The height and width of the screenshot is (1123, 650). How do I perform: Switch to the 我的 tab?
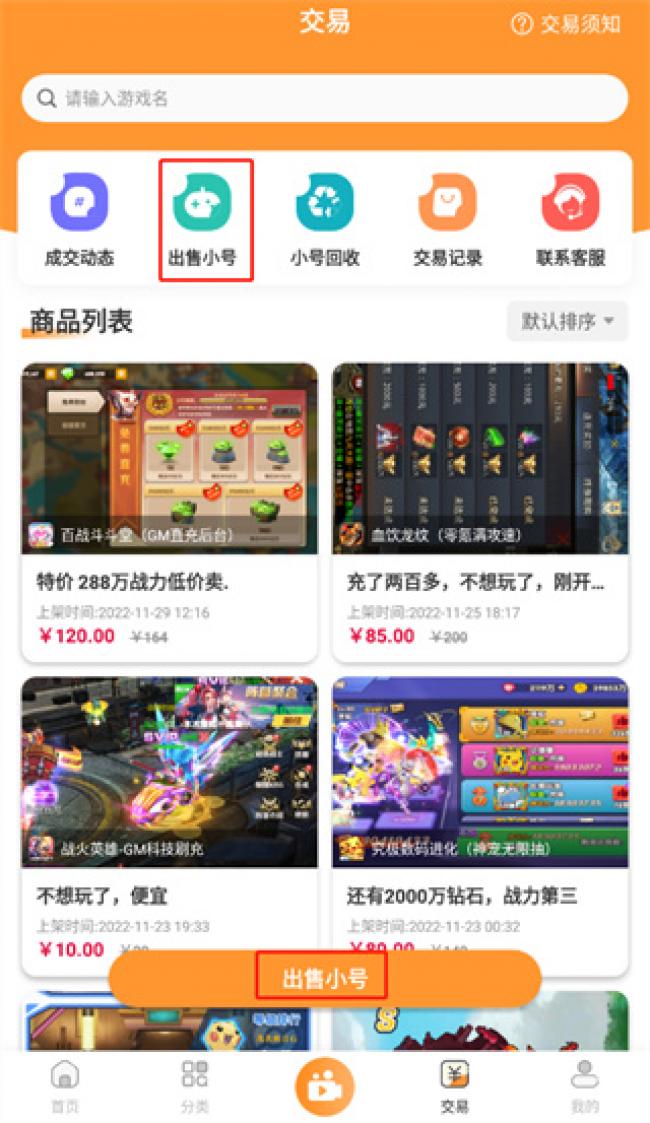click(x=585, y=1086)
